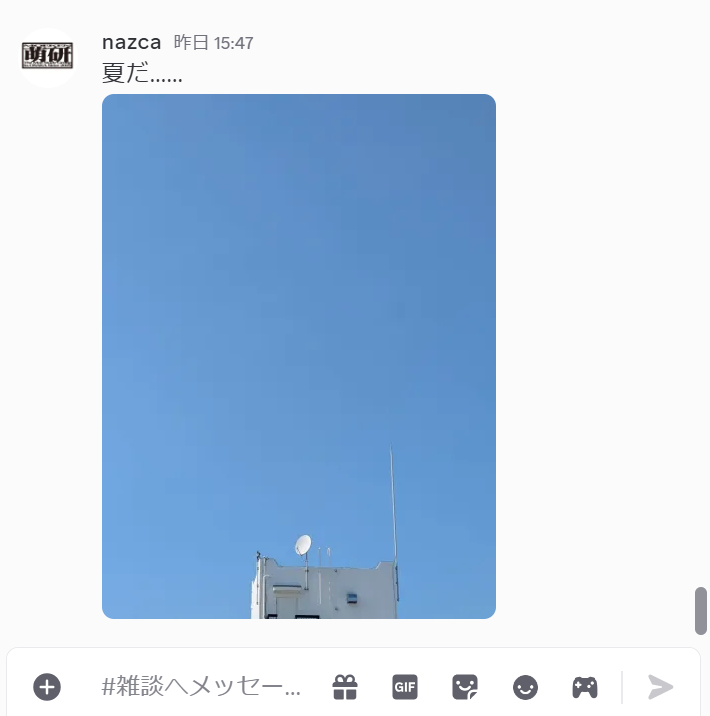Screen dimensions: 710x716
Task: Open nazca's profile avatar
Action: (48, 57)
